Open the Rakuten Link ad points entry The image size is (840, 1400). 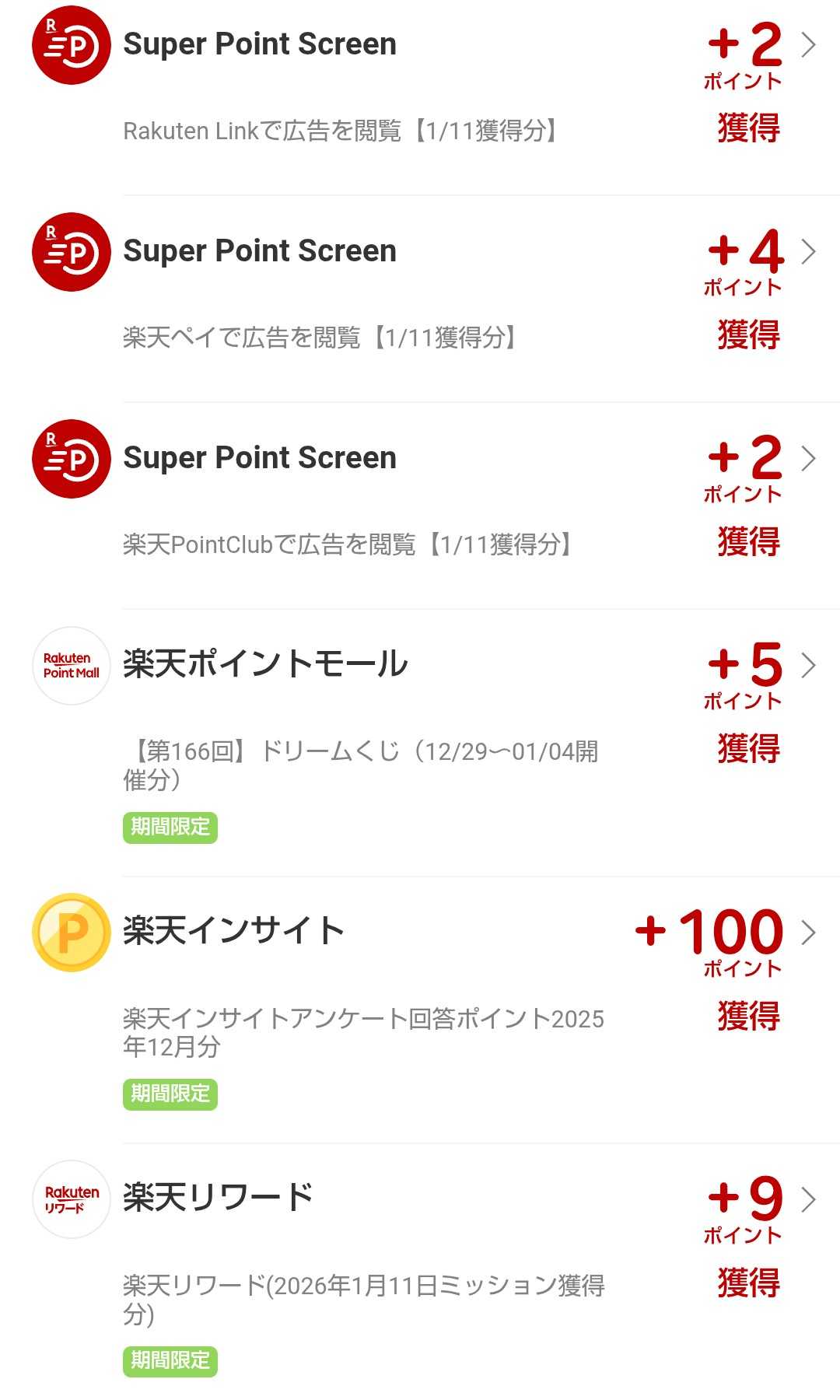[420, 86]
